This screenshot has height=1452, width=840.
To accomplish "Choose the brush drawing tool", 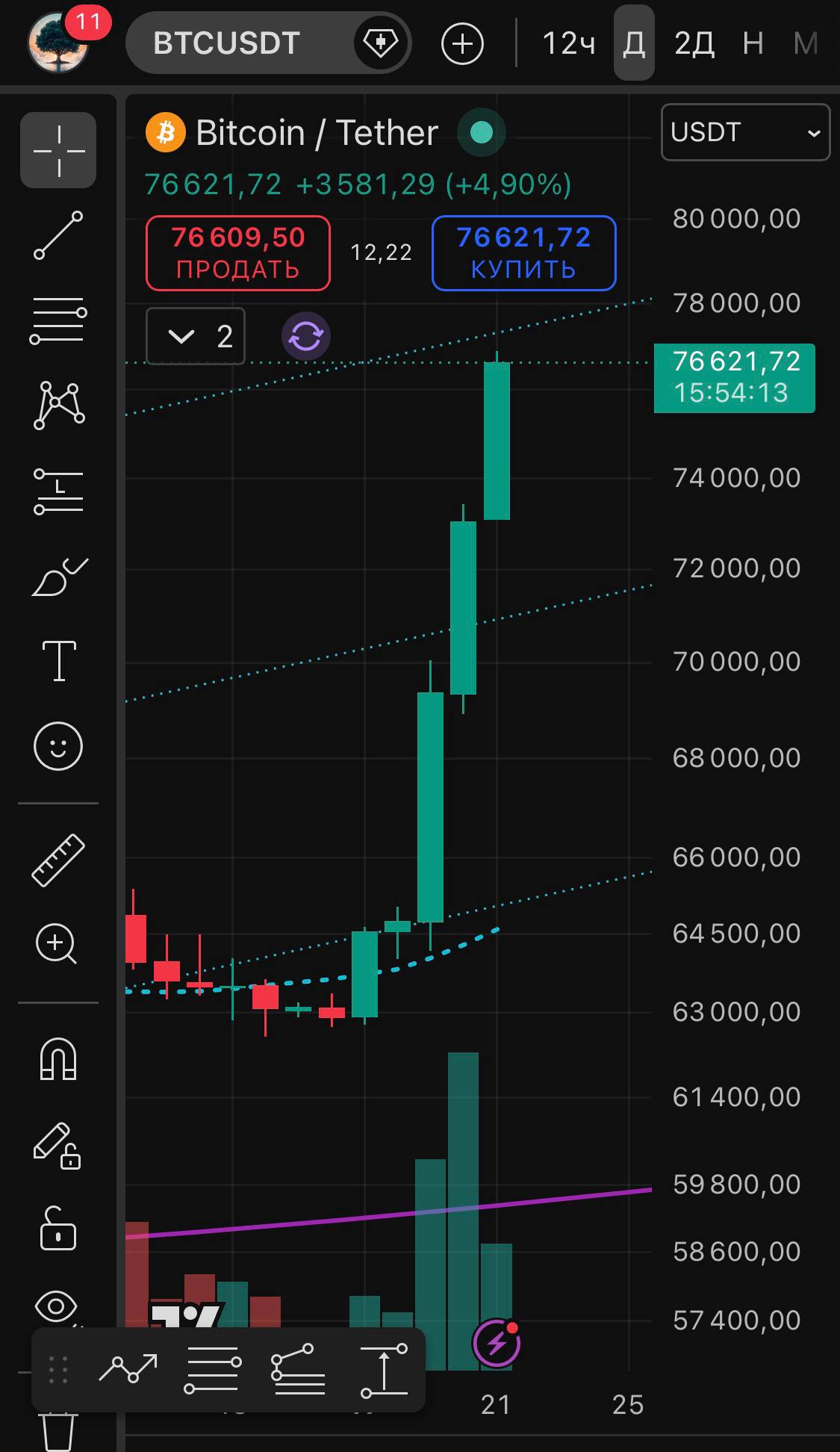I will pos(58,577).
